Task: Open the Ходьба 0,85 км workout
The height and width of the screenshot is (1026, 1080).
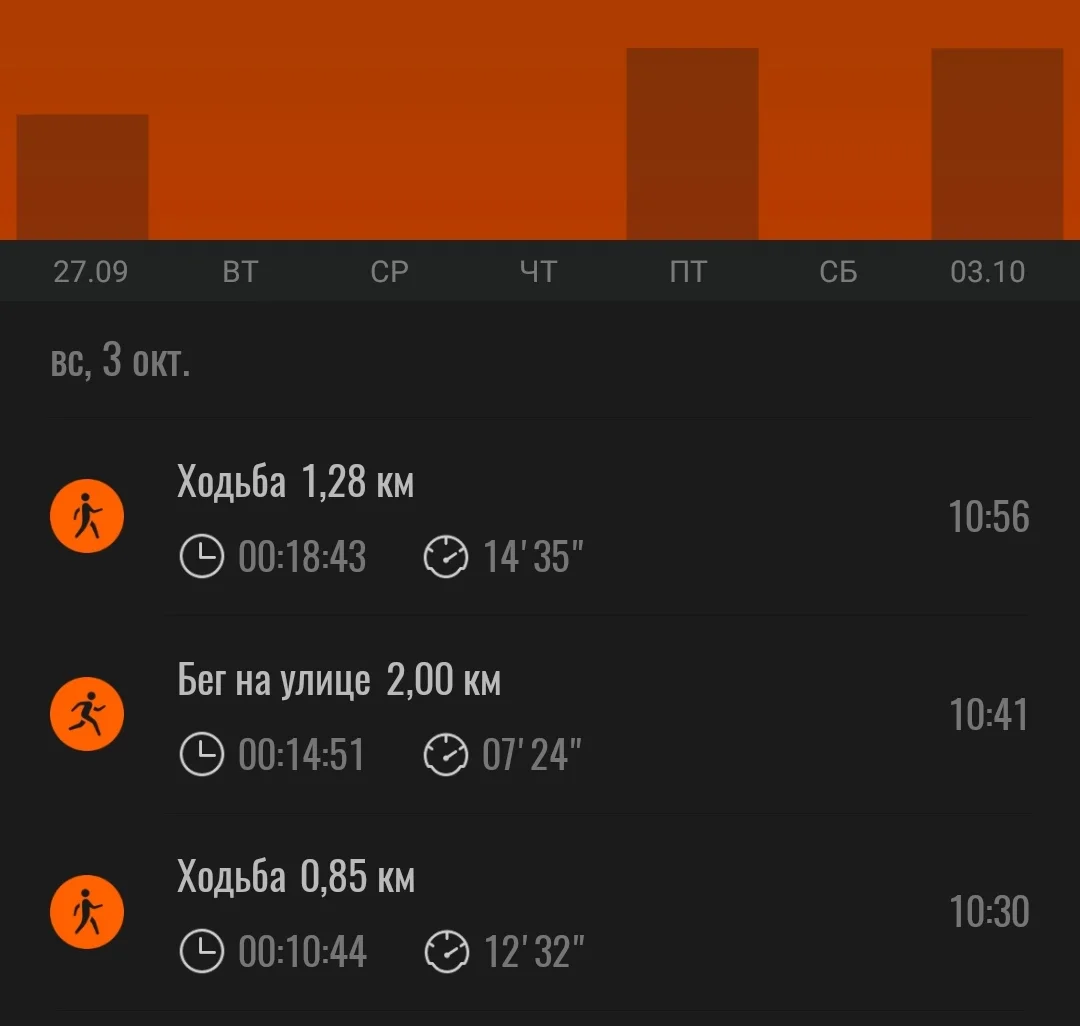Action: tap(540, 912)
